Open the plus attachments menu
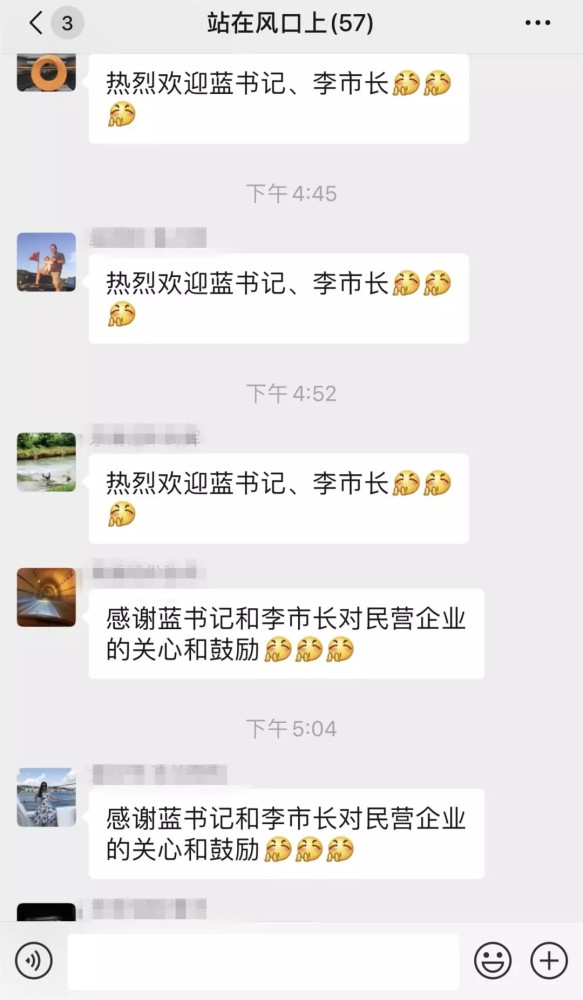 tap(549, 960)
